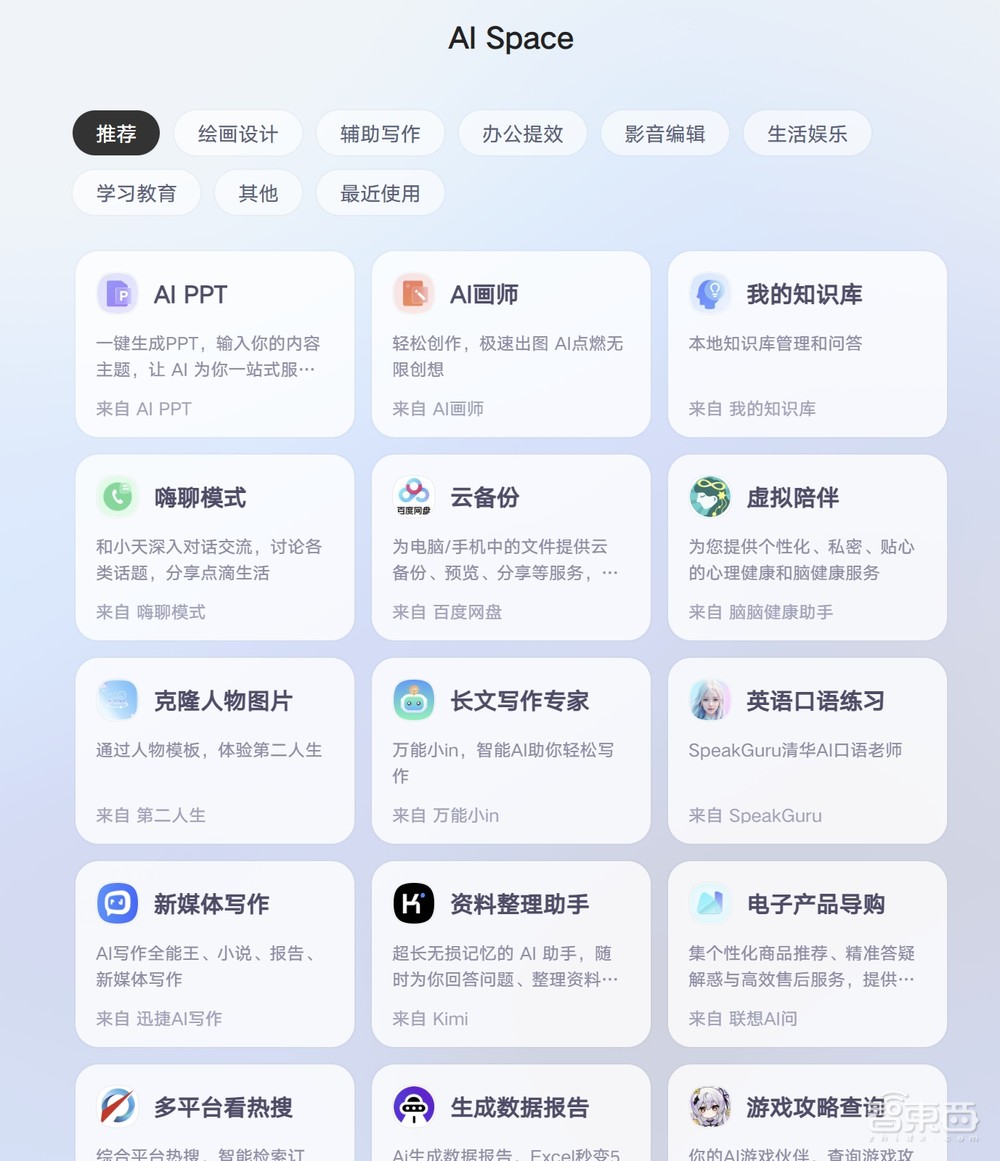This screenshot has height=1161, width=1000.
Task: Click the 嗨聊模式 green chat icon
Action: pos(117,497)
